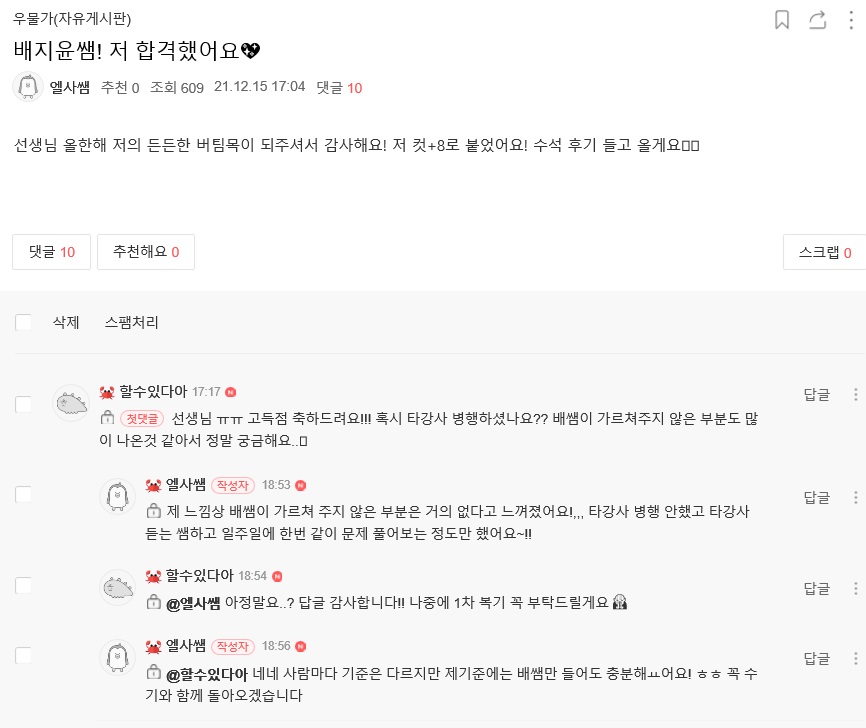Screen dimensions: 866x728
Task: Tap 삭제 to delete selected comments
Action: tap(66, 322)
